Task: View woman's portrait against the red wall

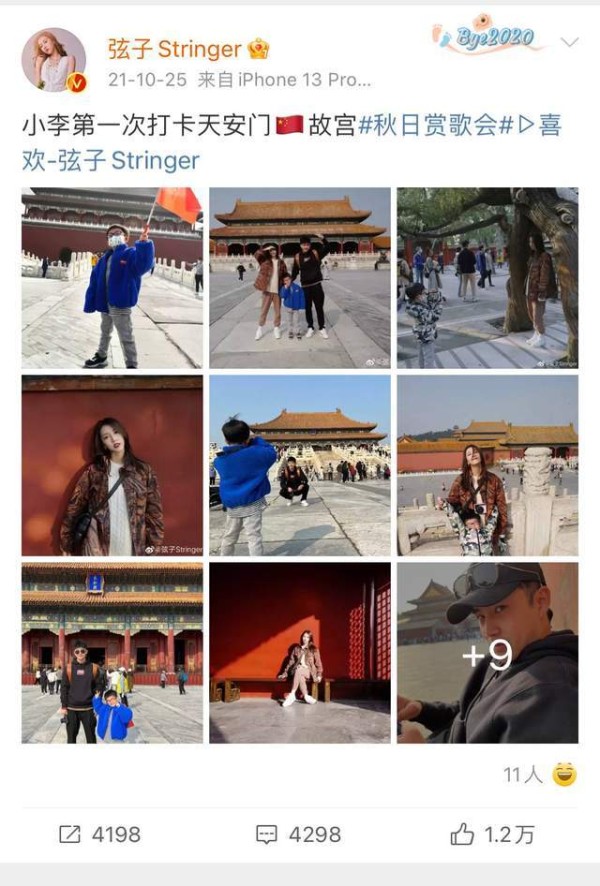Action: click(x=112, y=465)
